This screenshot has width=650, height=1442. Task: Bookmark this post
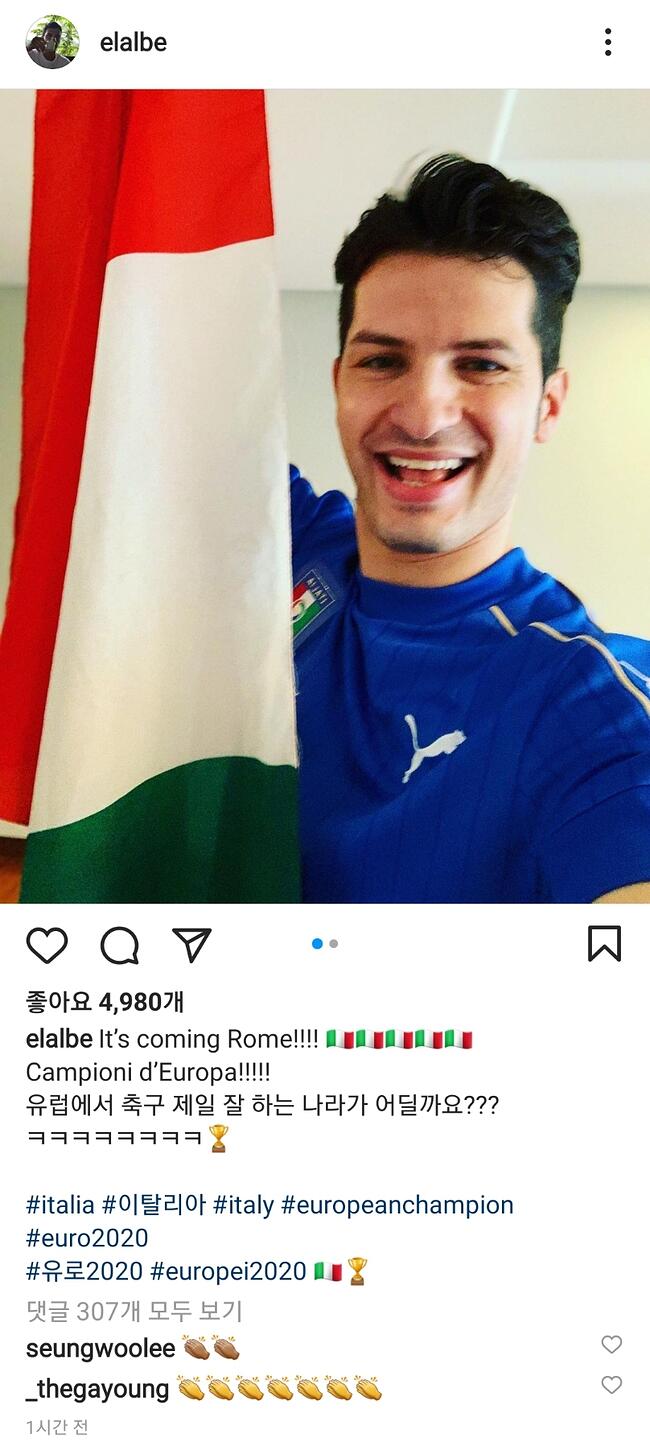(x=604, y=944)
